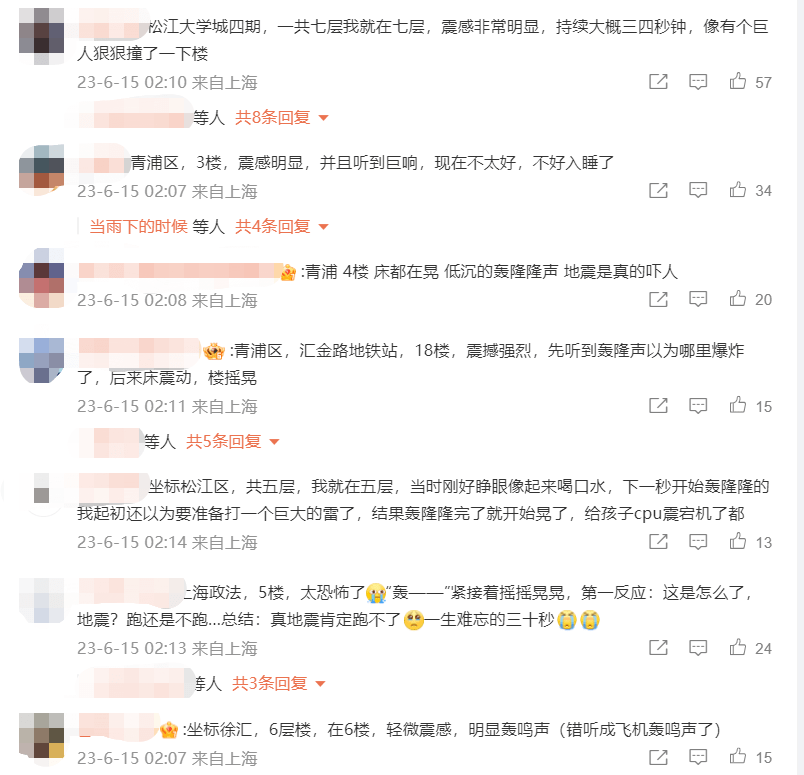The height and width of the screenshot is (775, 804).
Task: Open 当雨下的时候 user profile link
Action: tap(138, 227)
